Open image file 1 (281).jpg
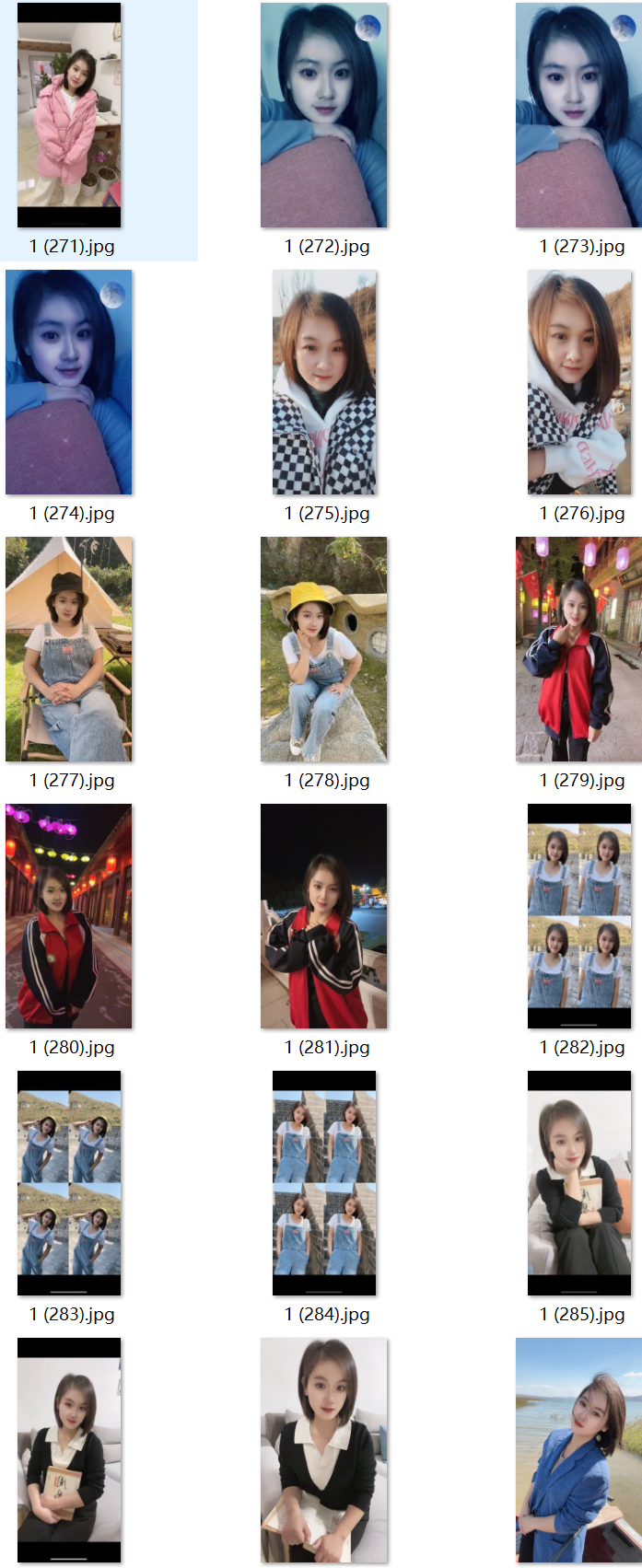The image size is (642, 1568). (x=324, y=916)
